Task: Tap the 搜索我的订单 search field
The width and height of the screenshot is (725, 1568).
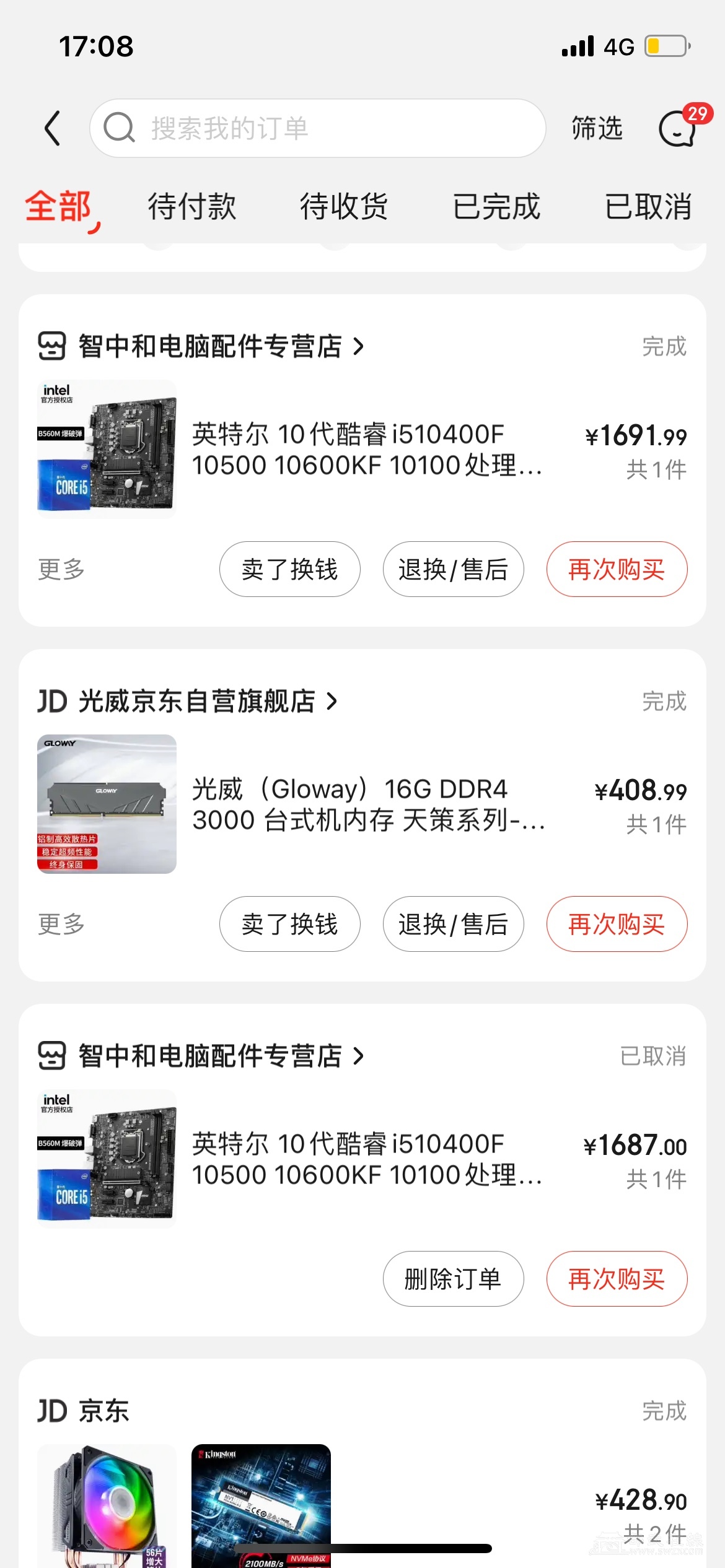Action: pos(317,128)
